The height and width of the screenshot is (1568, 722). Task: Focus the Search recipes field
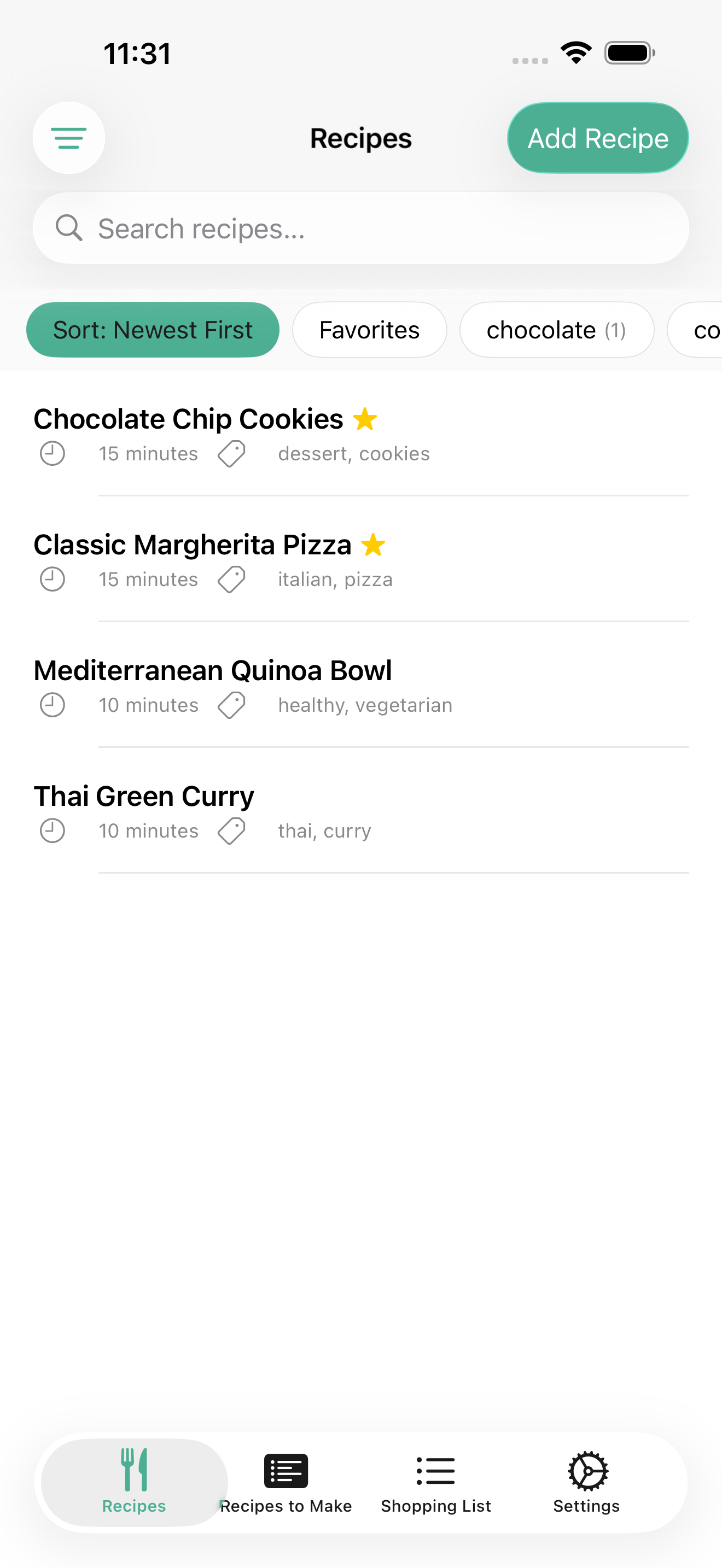pos(360,229)
